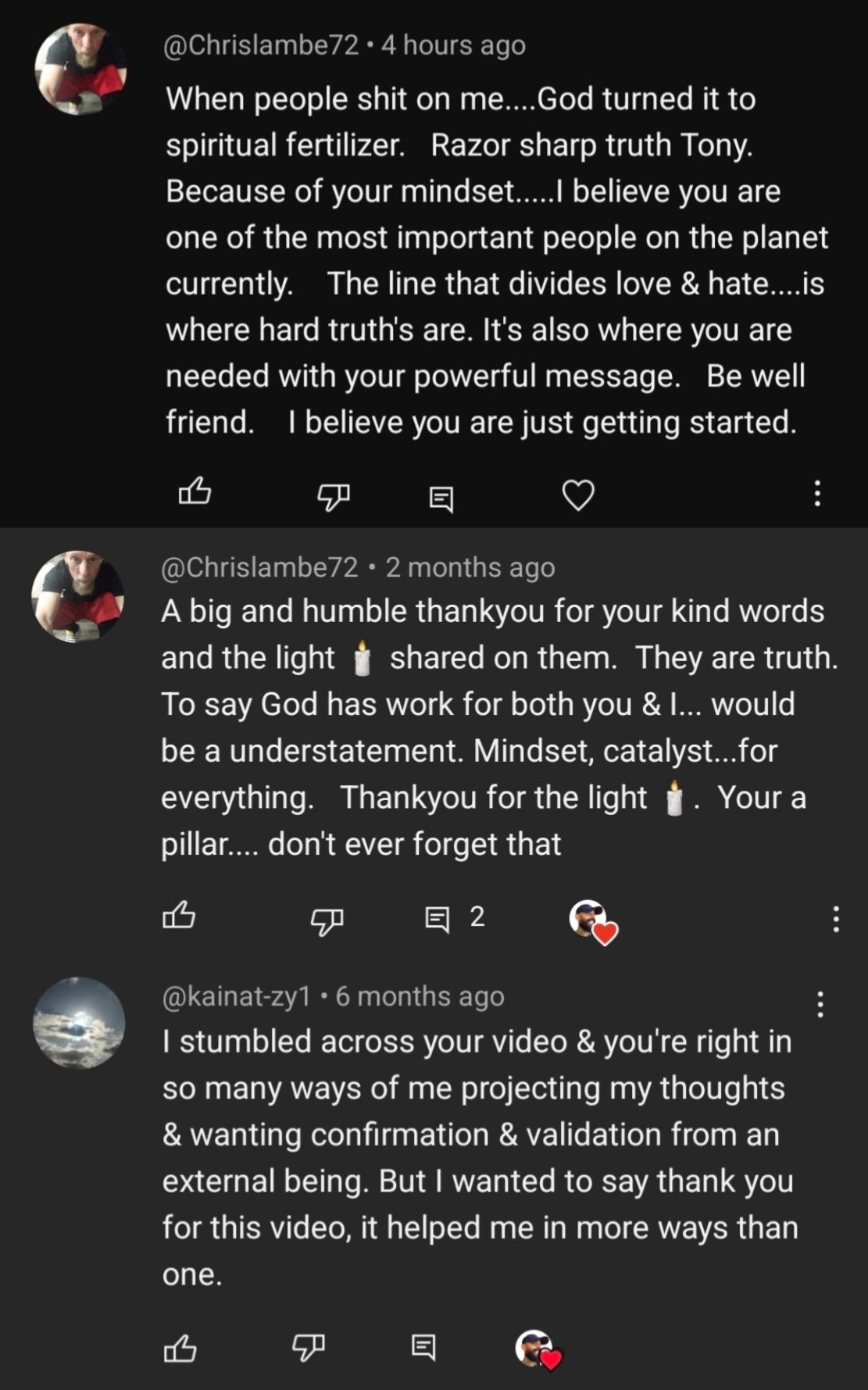Screen dimensions: 868x1390
Task: View the 2 replies on Chrislambe72's comment
Action: pos(454,918)
